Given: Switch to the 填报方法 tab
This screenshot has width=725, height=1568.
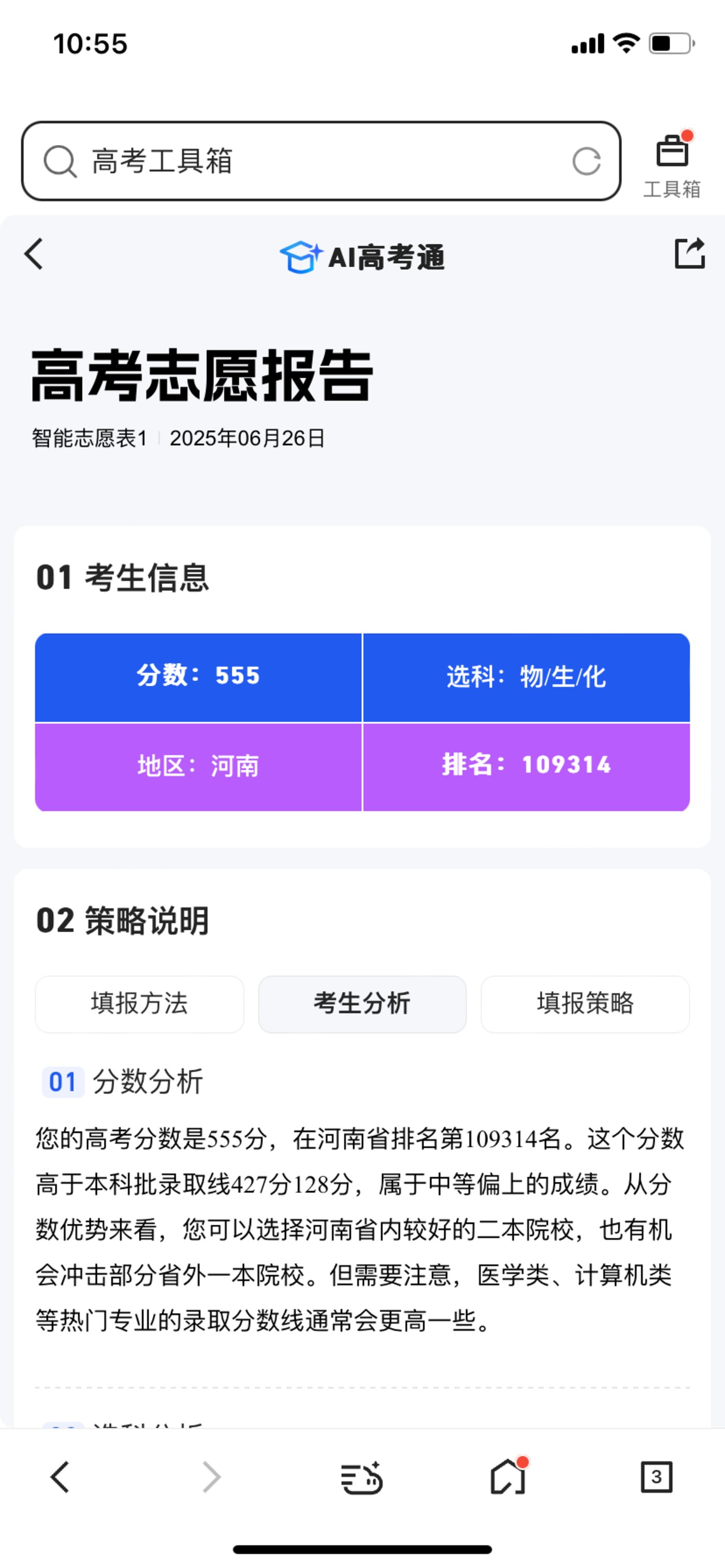Looking at the screenshot, I should coord(139,1004).
